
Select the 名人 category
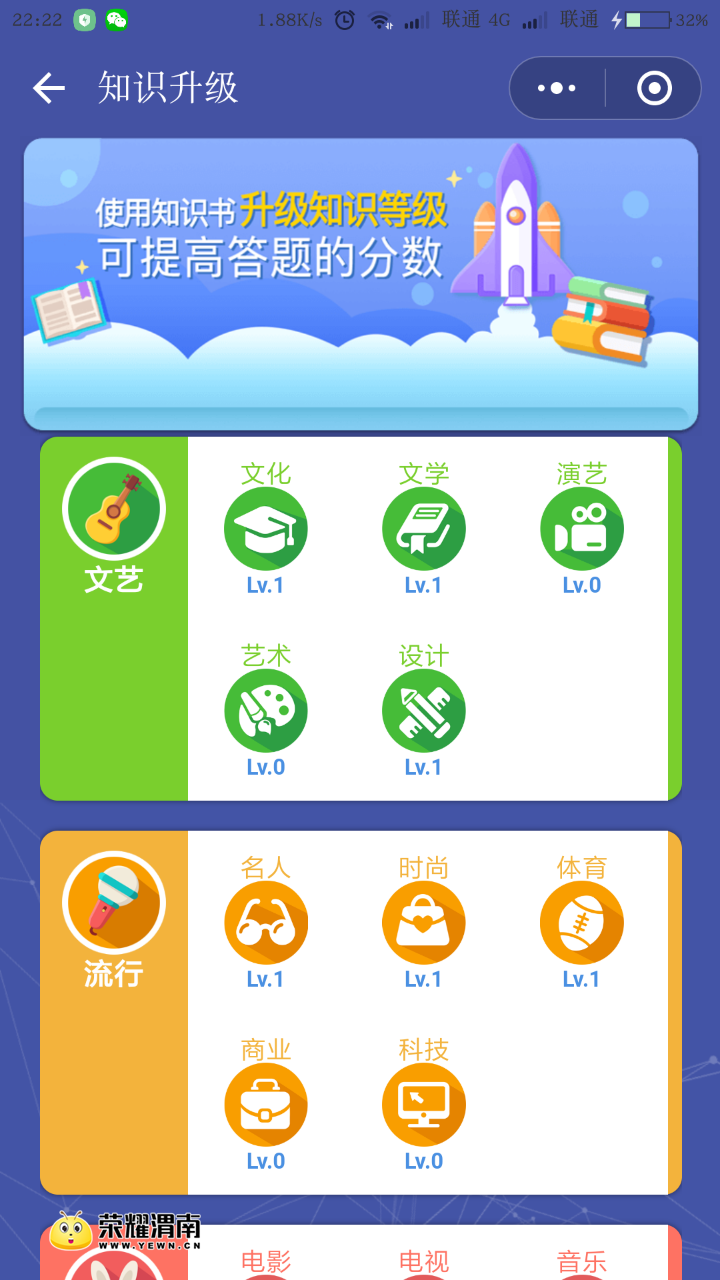tap(266, 923)
